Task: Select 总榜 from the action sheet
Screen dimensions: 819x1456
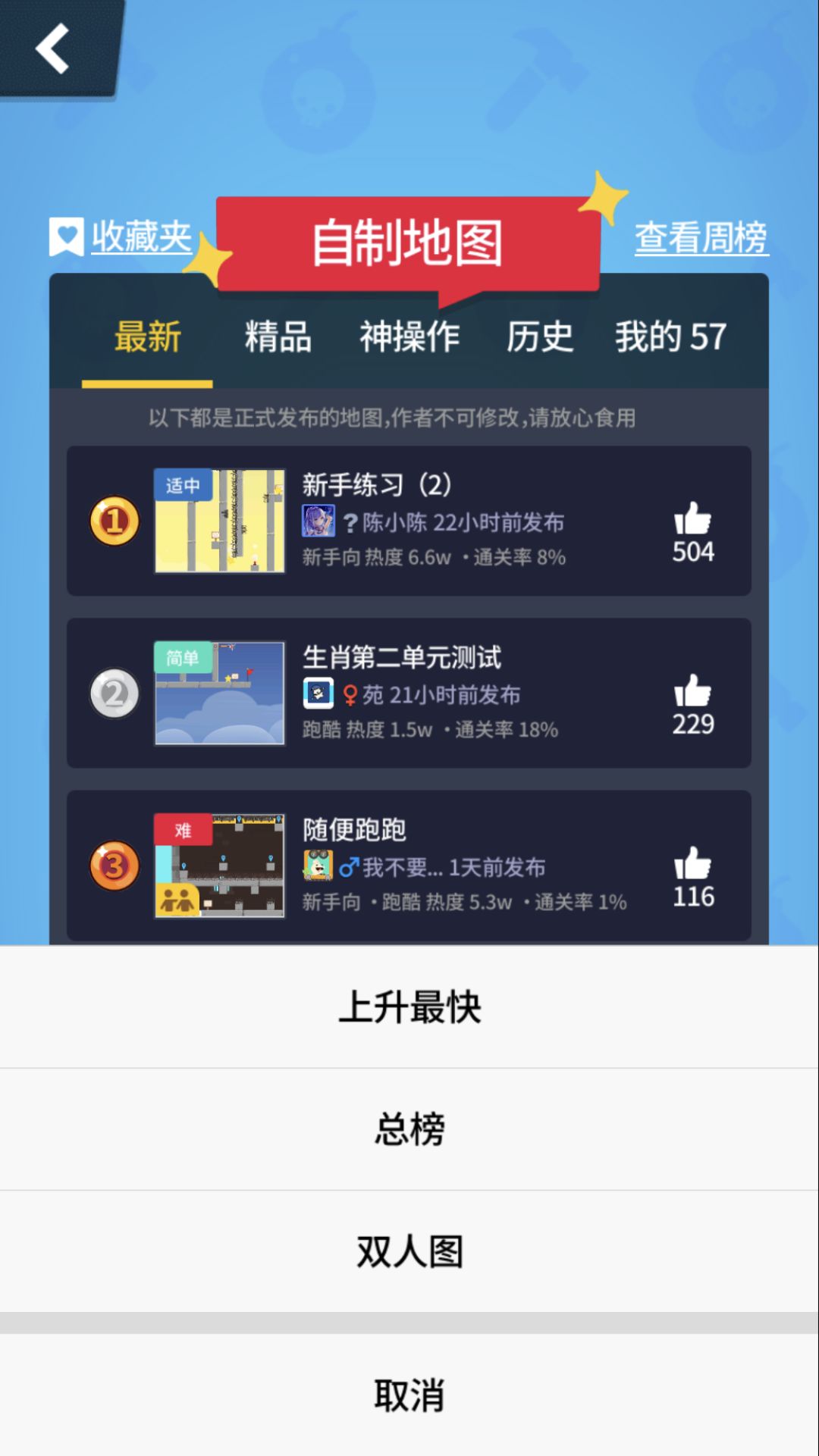Action: coord(409,1129)
